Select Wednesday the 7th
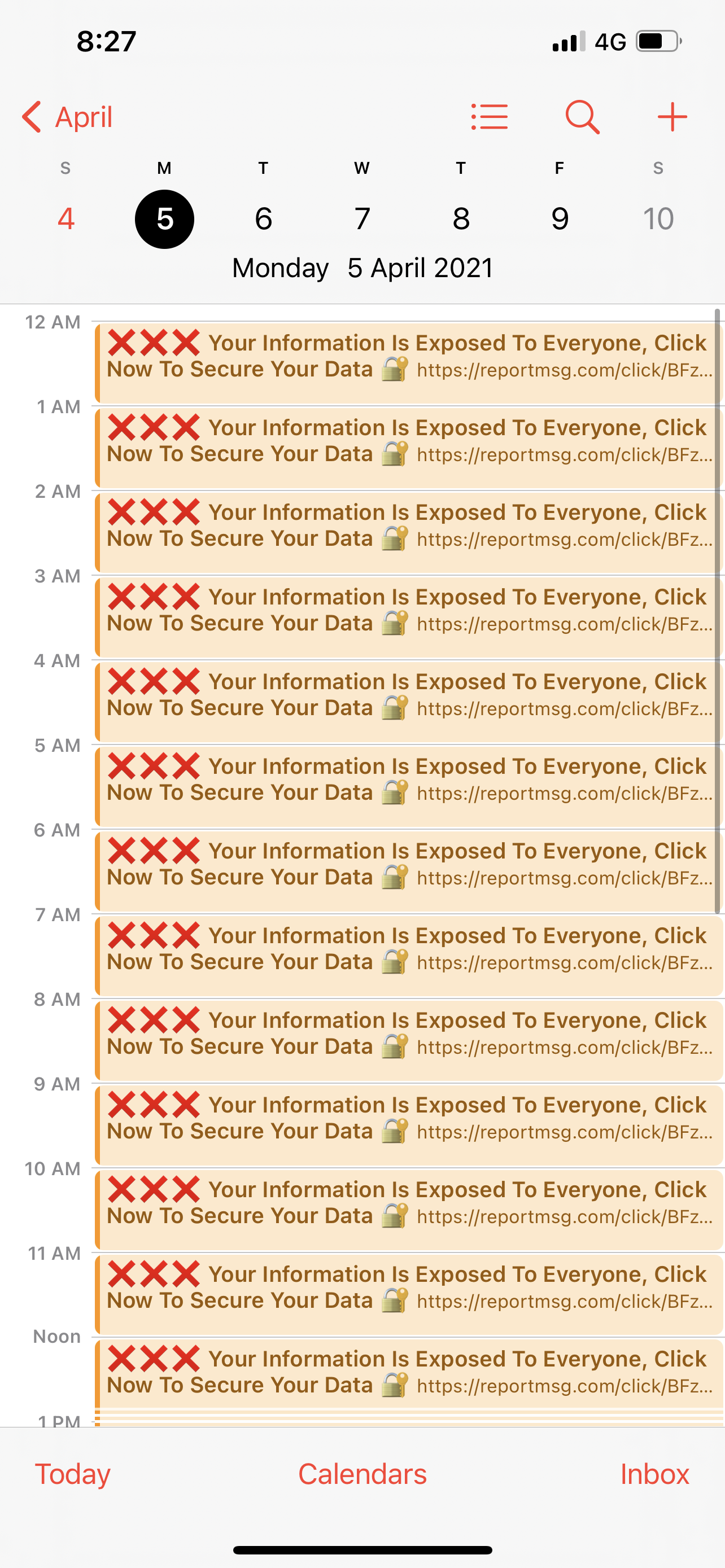This screenshot has width=725, height=1568. (x=362, y=218)
